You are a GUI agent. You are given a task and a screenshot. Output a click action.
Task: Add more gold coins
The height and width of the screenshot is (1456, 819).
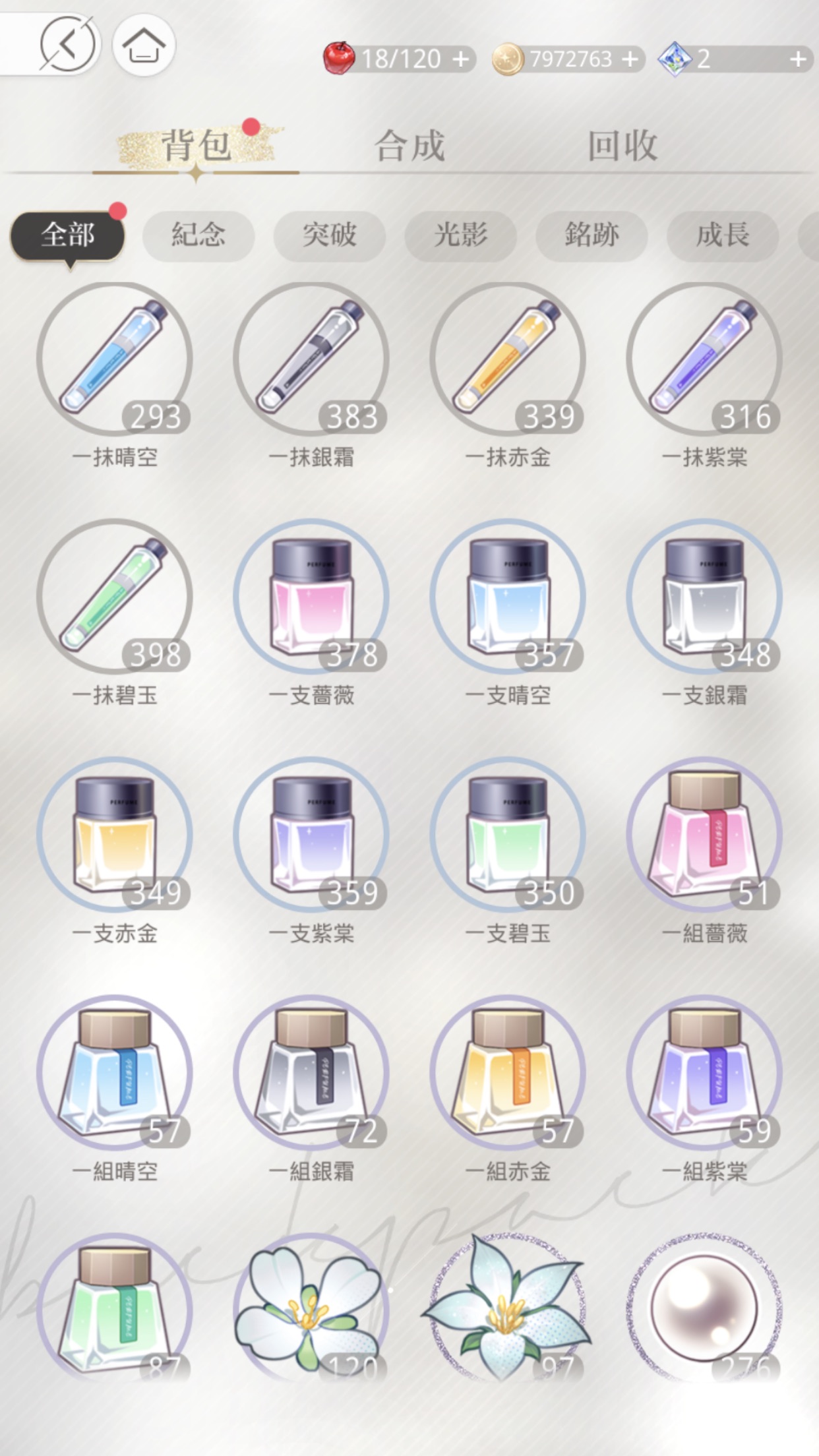(x=630, y=60)
